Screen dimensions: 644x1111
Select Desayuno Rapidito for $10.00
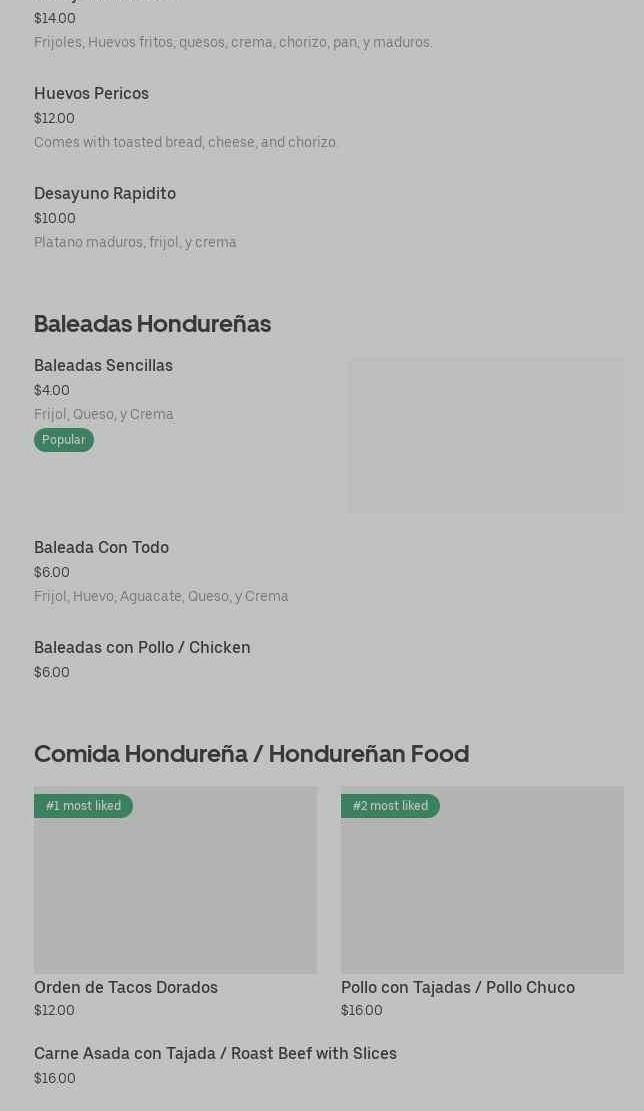pyautogui.click(x=105, y=194)
